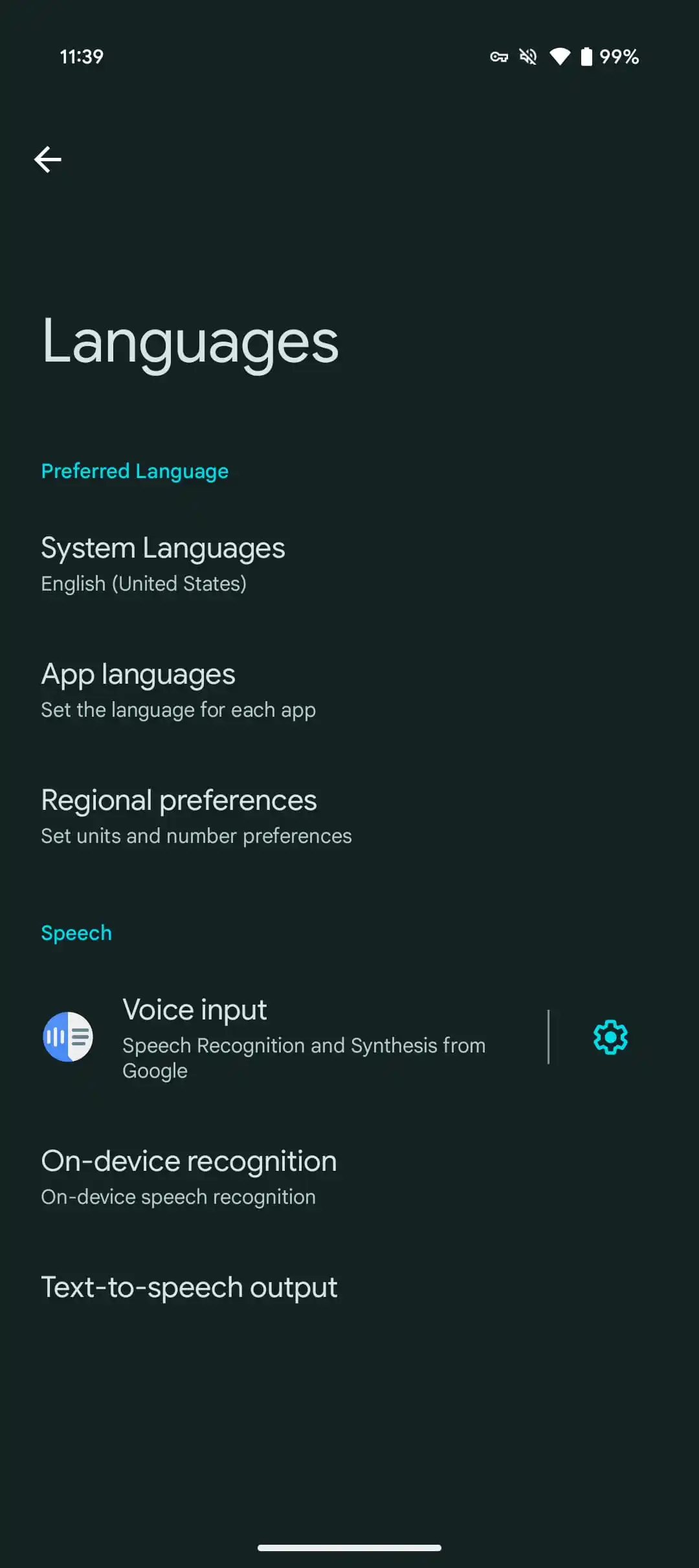Go back using the arrow icon

[x=48, y=159]
